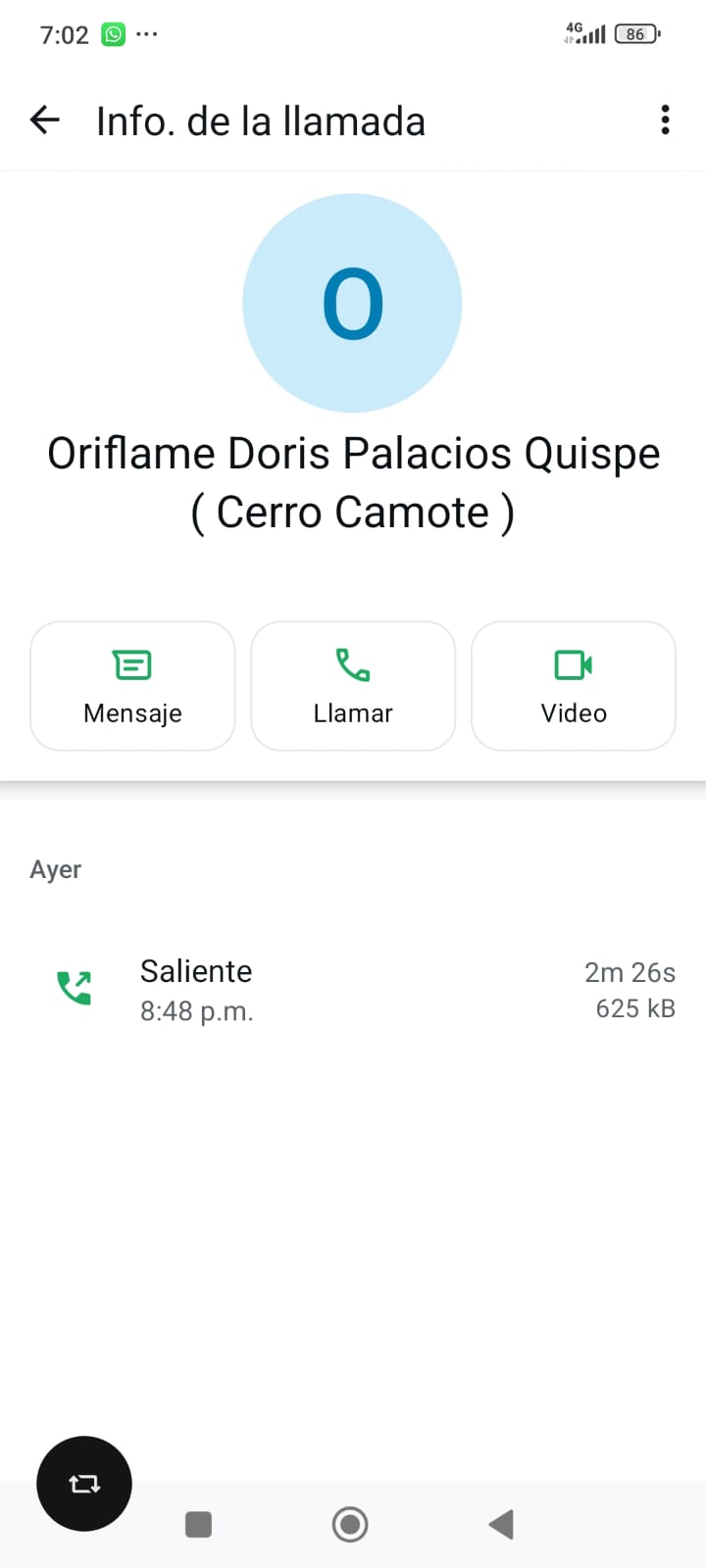706x1568 pixels.
Task: Send a message via the Mensaje button
Action: coord(132,686)
